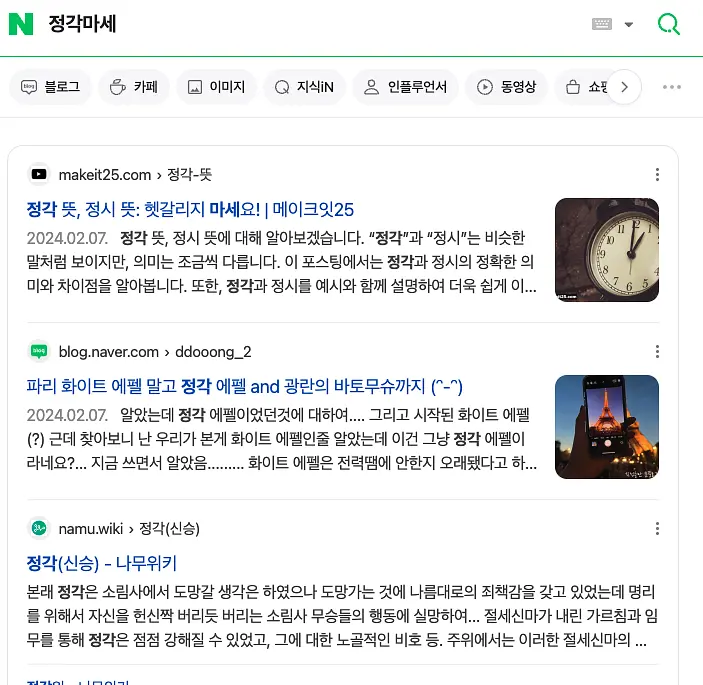The height and width of the screenshot is (685, 703).
Task: Open the on-screen keyboard input tool
Action: point(602,24)
